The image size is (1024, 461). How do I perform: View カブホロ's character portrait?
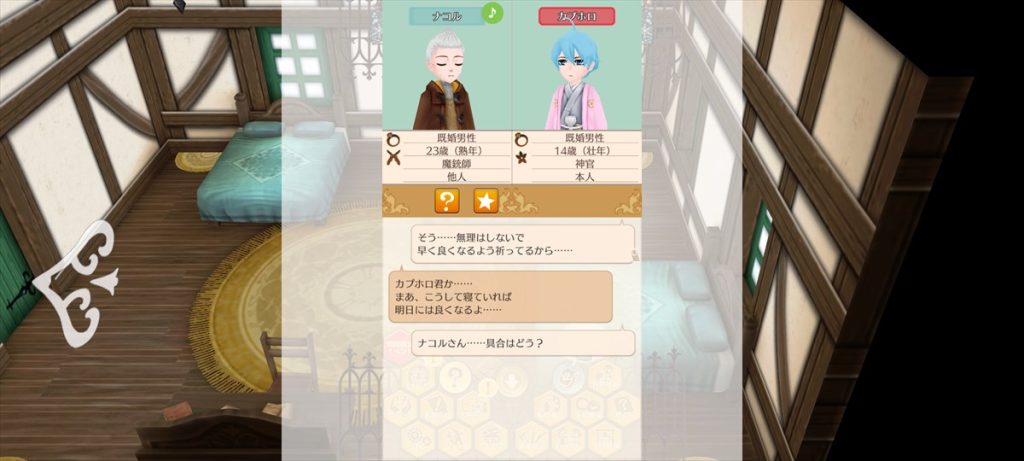point(575,80)
